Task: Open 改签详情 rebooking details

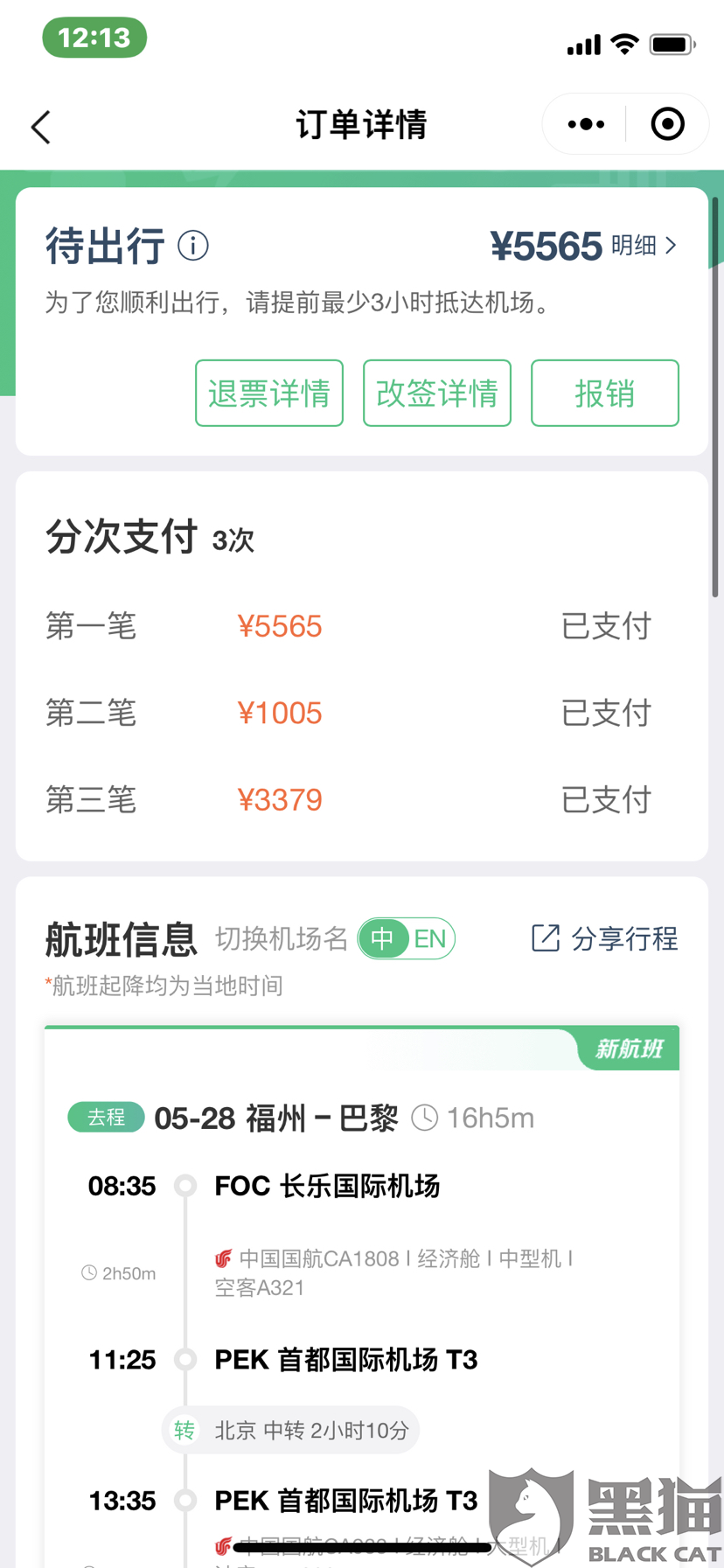Action: click(x=437, y=394)
